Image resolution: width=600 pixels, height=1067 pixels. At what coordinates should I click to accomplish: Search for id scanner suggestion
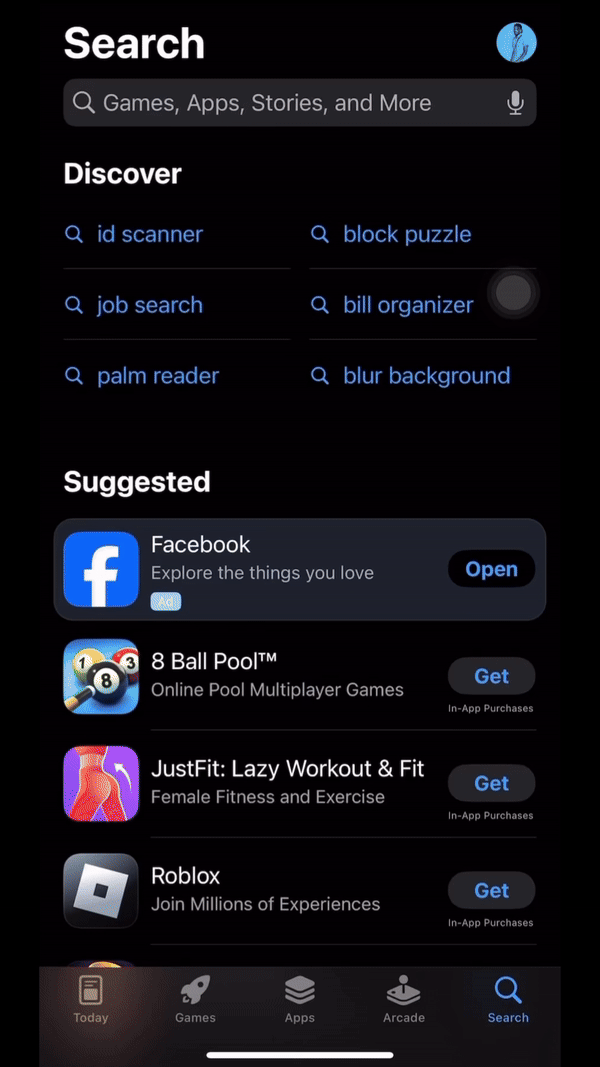pyautogui.click(x=149, y=234)
